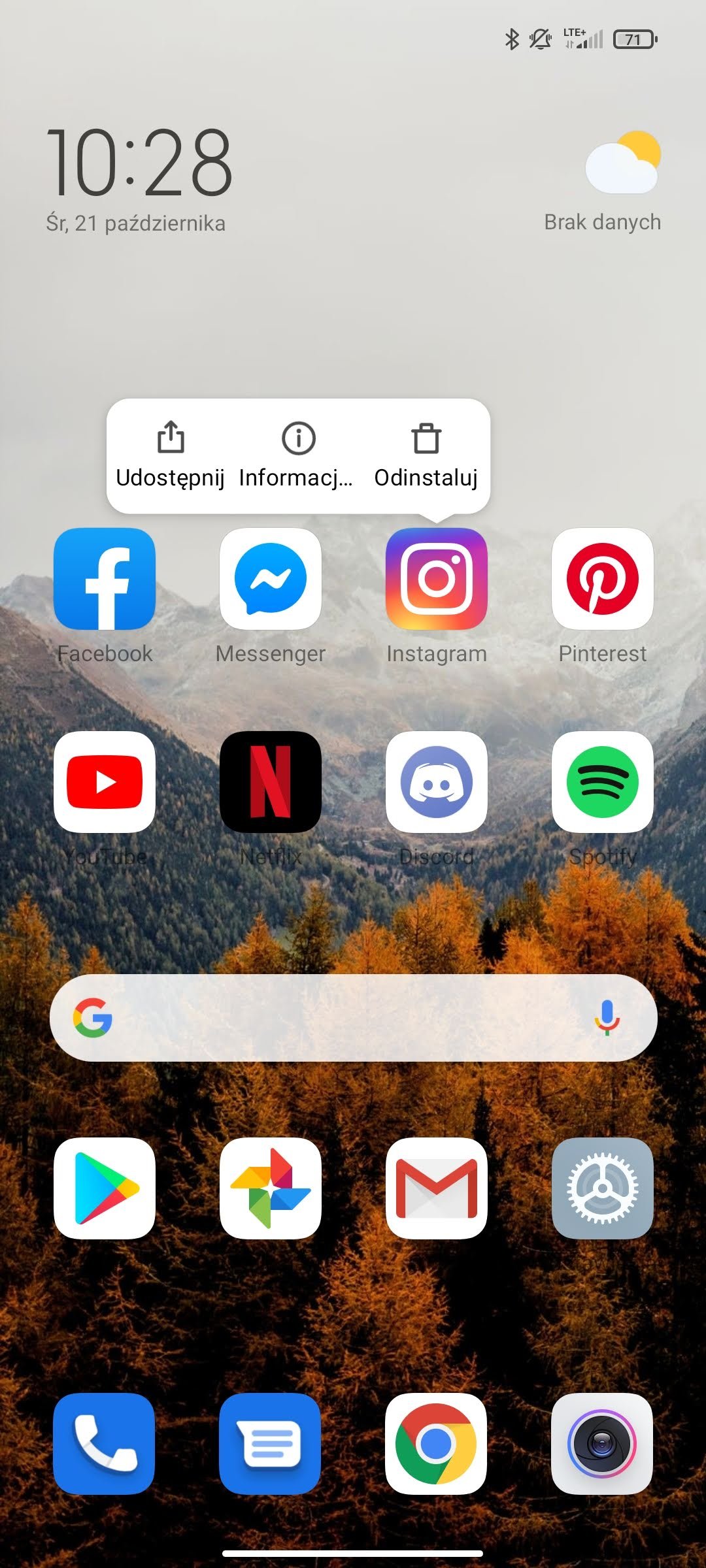Open Informacje about the Instagram app

[x=297, y=455]
